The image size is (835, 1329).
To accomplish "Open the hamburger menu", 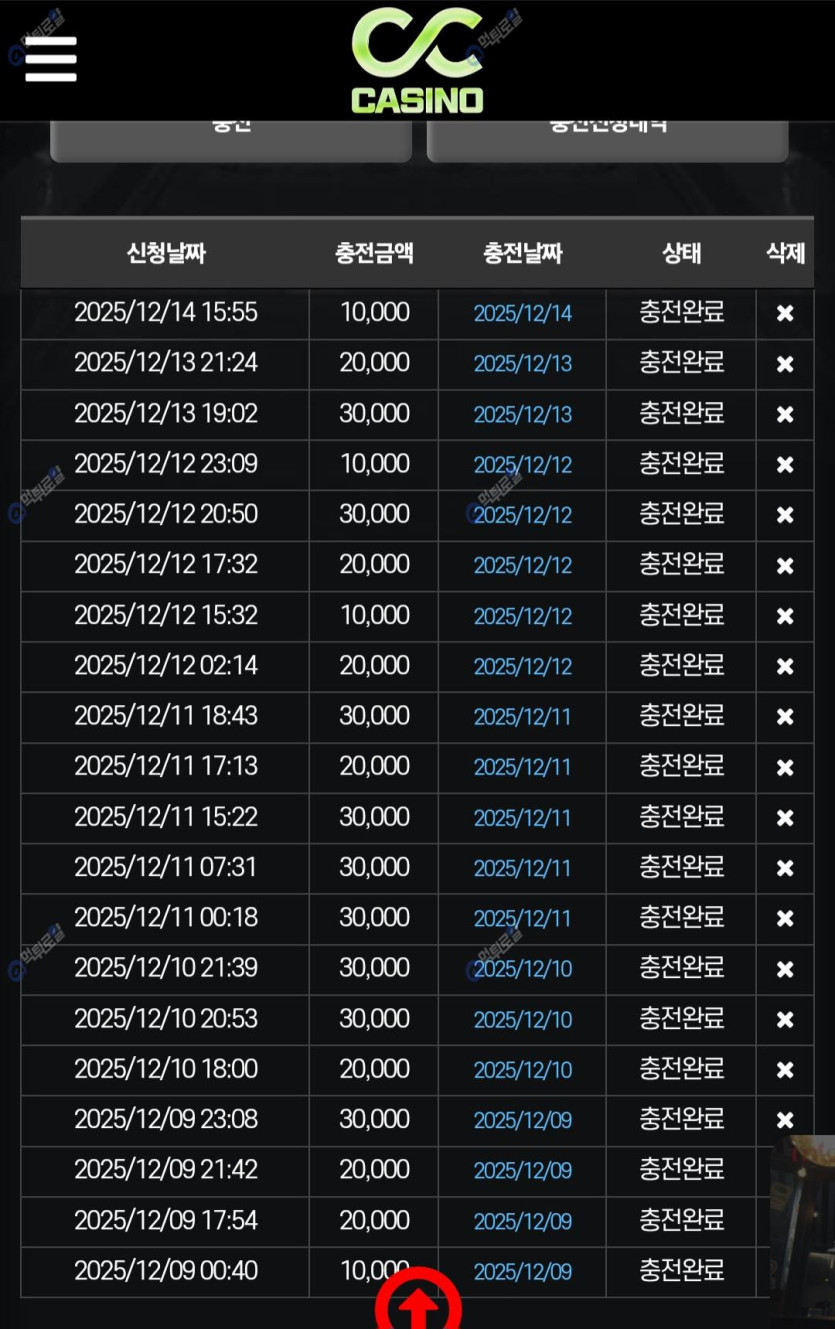I will tap(51, 59).
